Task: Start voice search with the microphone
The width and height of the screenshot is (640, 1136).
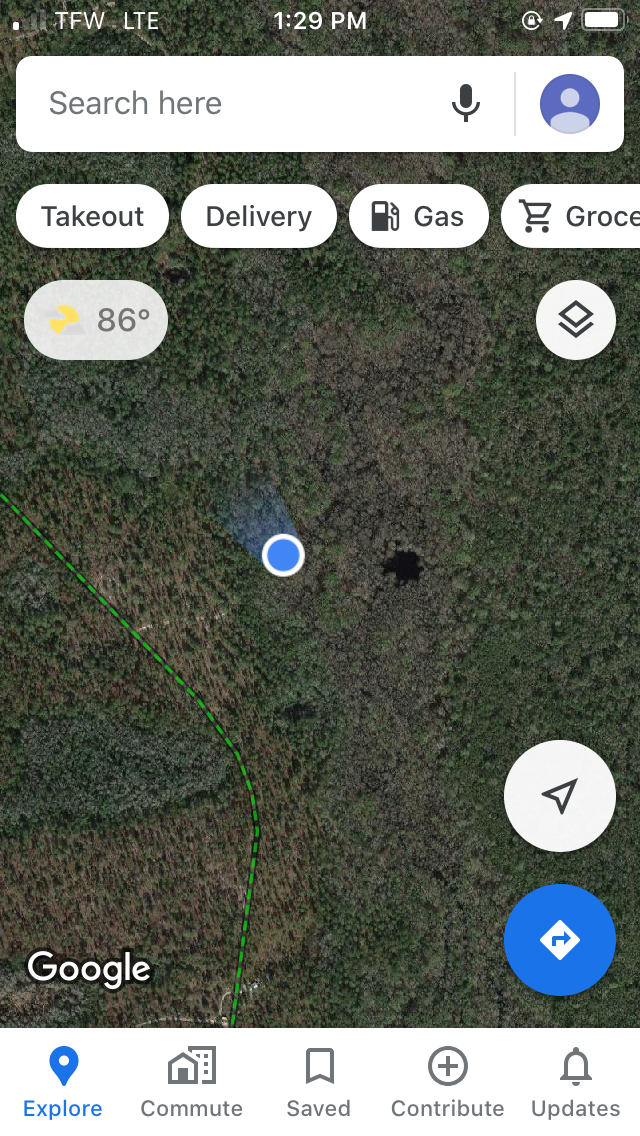Action: point(466,103)
